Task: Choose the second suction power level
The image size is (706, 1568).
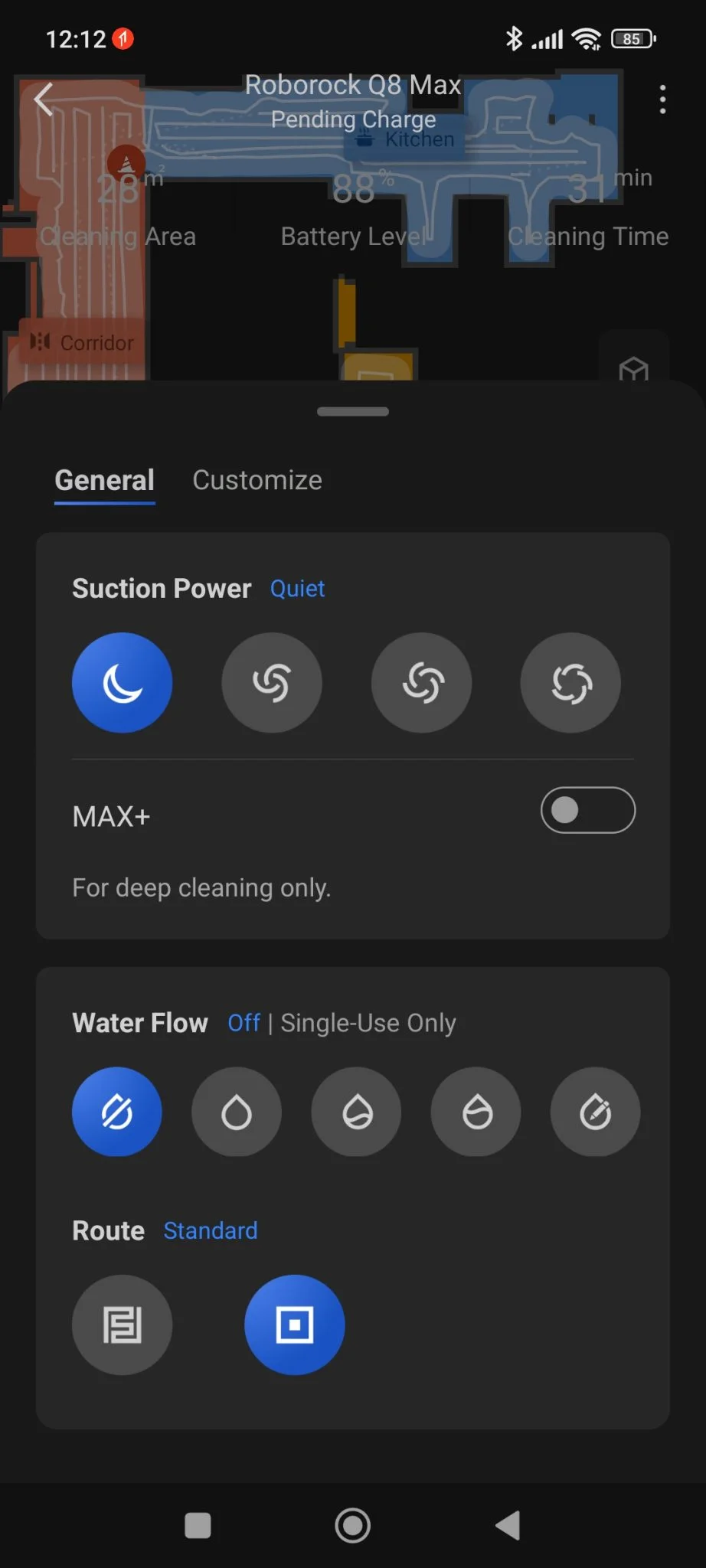Action: pos(272,682)
